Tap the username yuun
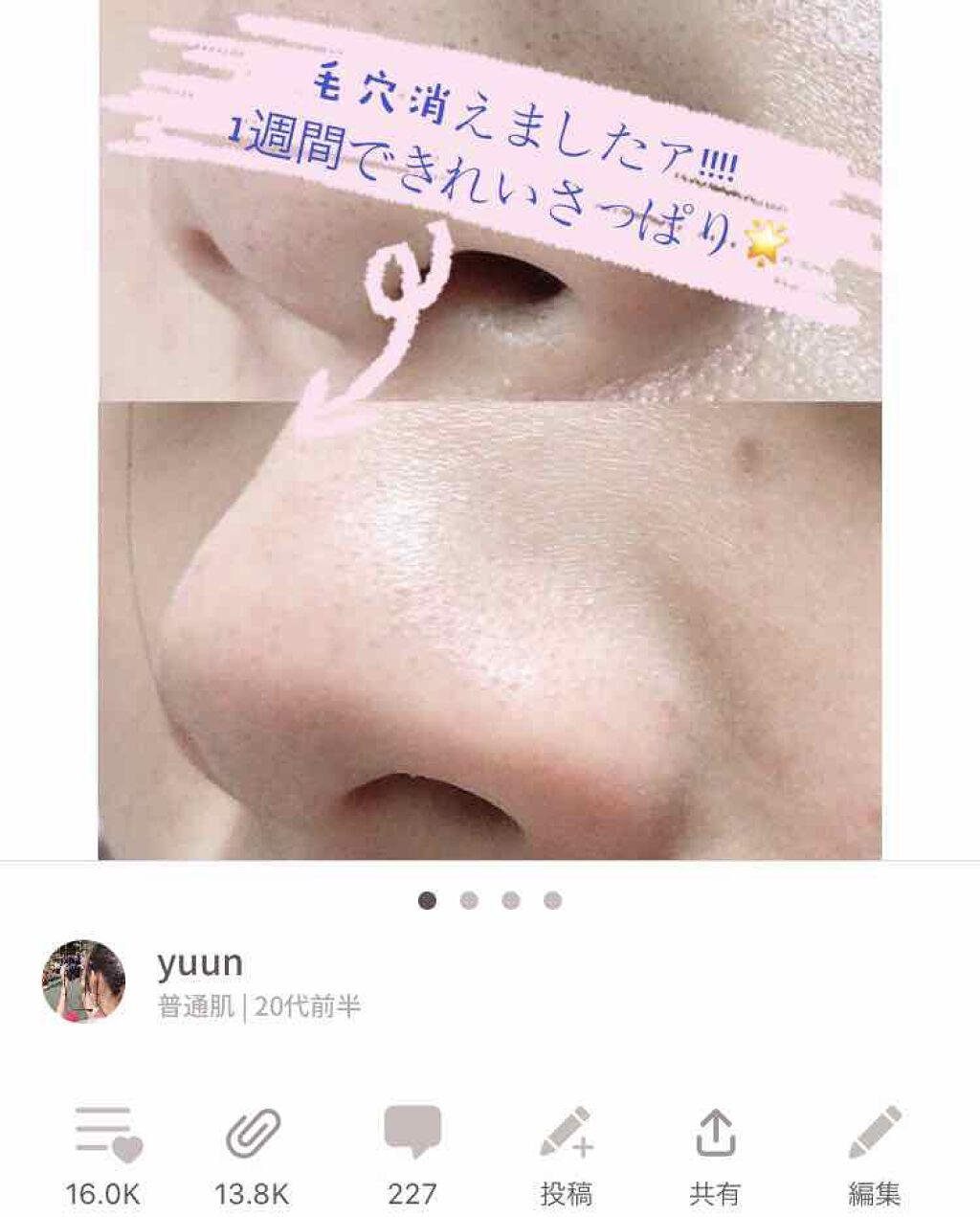This screenshot has width=980, height=1217. pyautogui.click(x=201, y=964)
